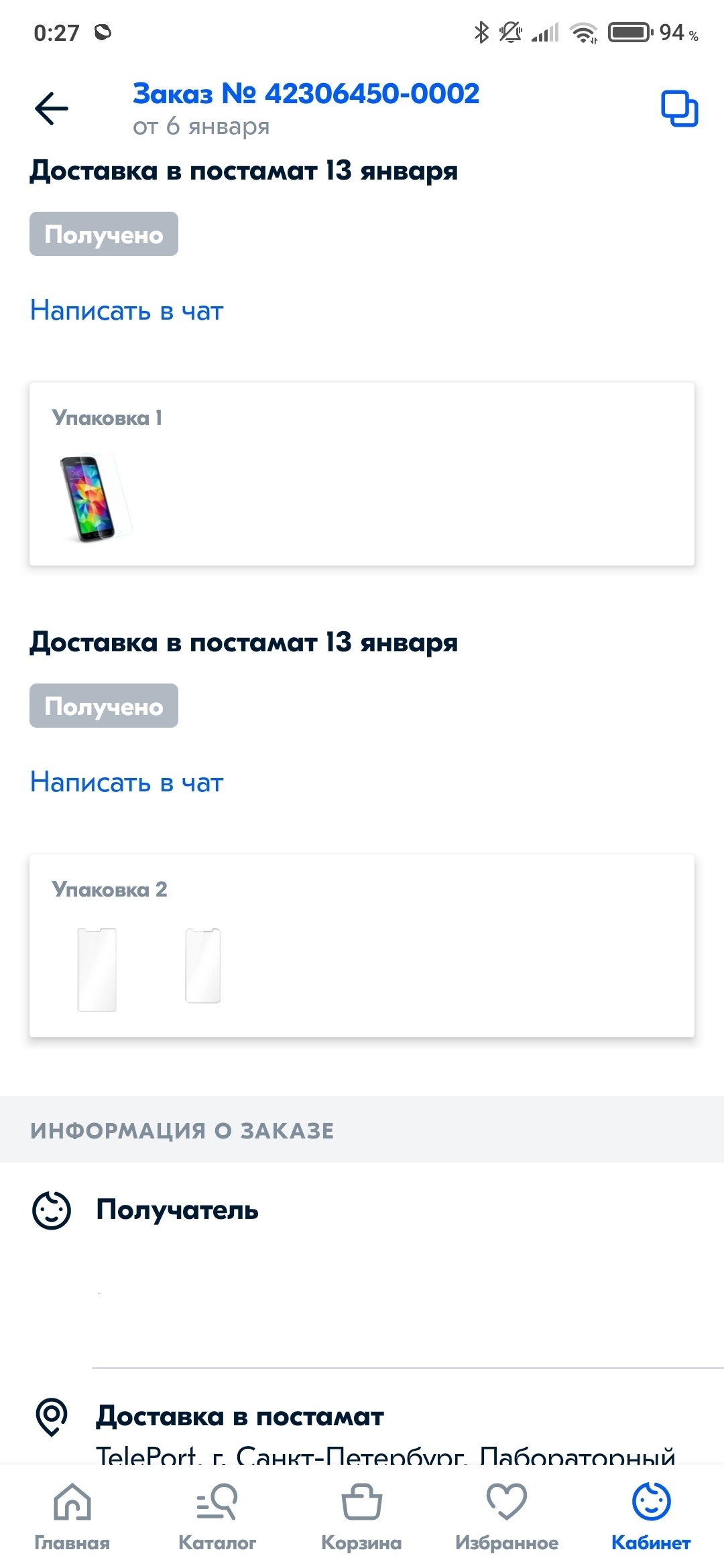
Task: Go back using the arrow icon
Action: (x=52, y=109)
